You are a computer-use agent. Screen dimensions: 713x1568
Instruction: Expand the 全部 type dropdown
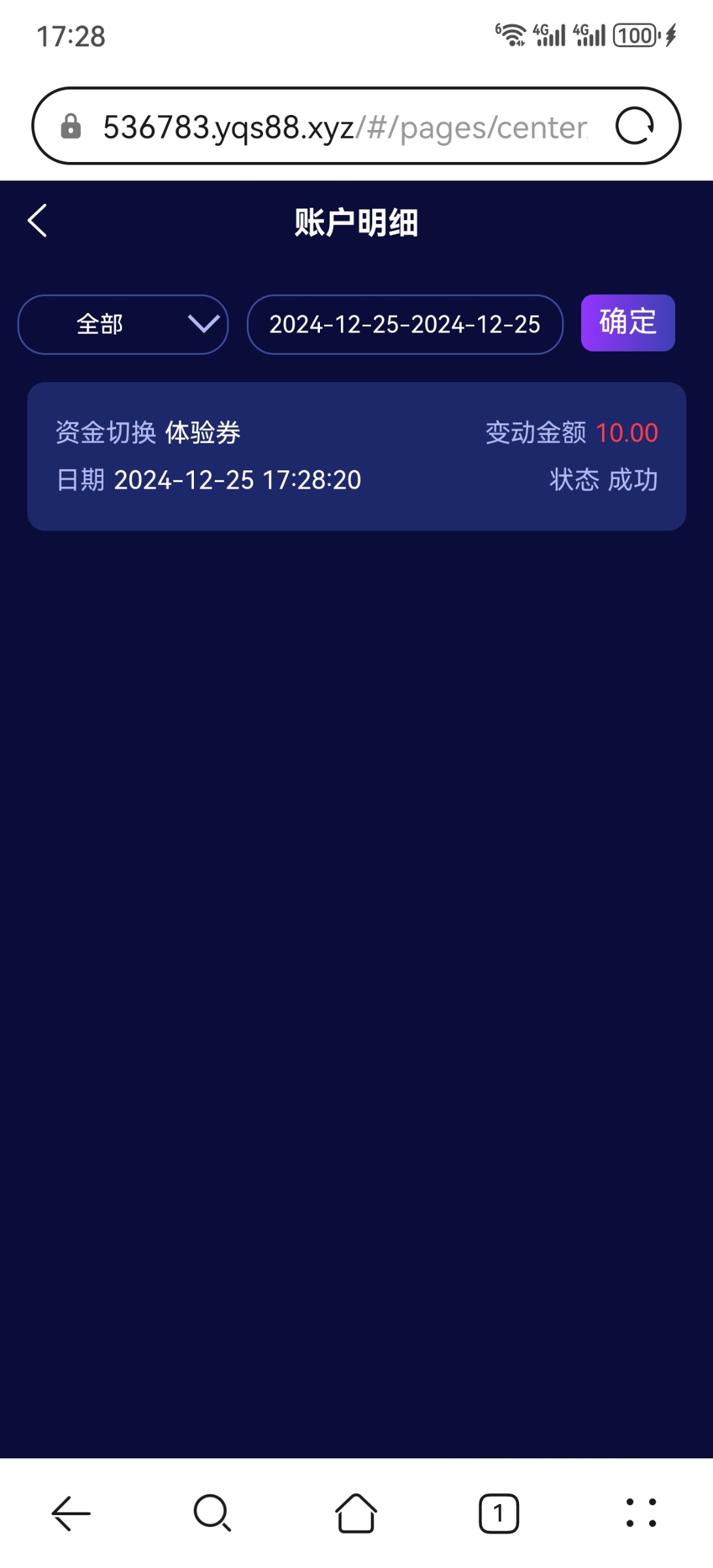pos(123,324)
